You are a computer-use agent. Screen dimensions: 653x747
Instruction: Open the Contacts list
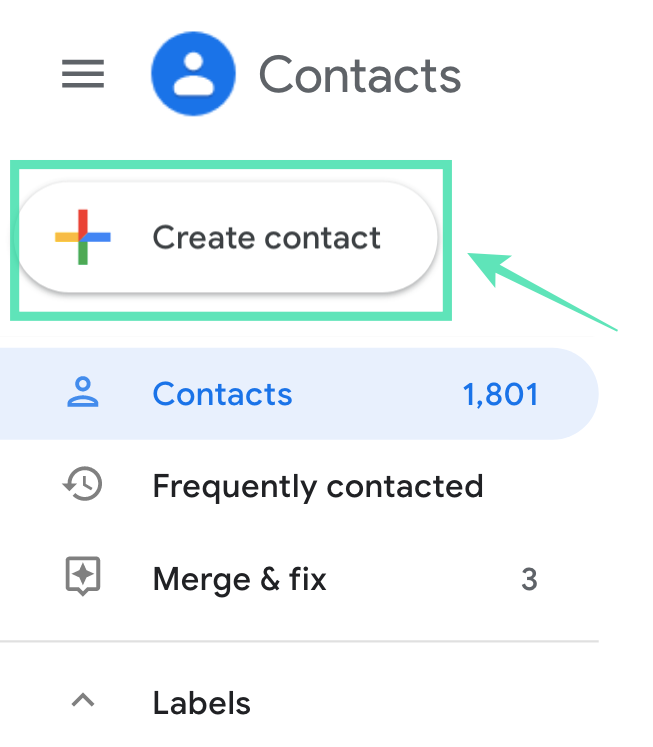[x=222, y=394]
